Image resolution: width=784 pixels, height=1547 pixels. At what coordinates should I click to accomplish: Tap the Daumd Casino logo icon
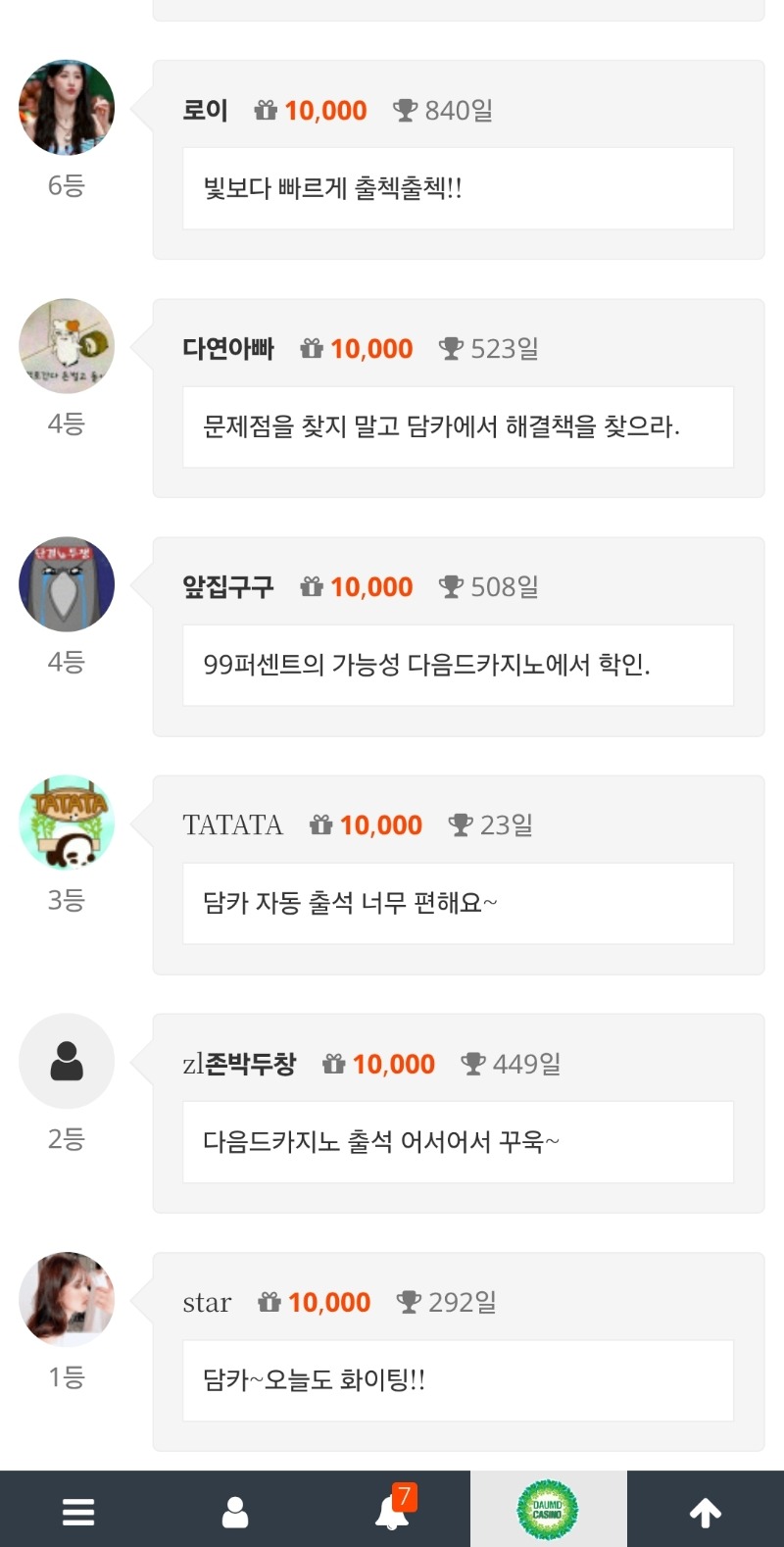click(x=550, y=1510)
